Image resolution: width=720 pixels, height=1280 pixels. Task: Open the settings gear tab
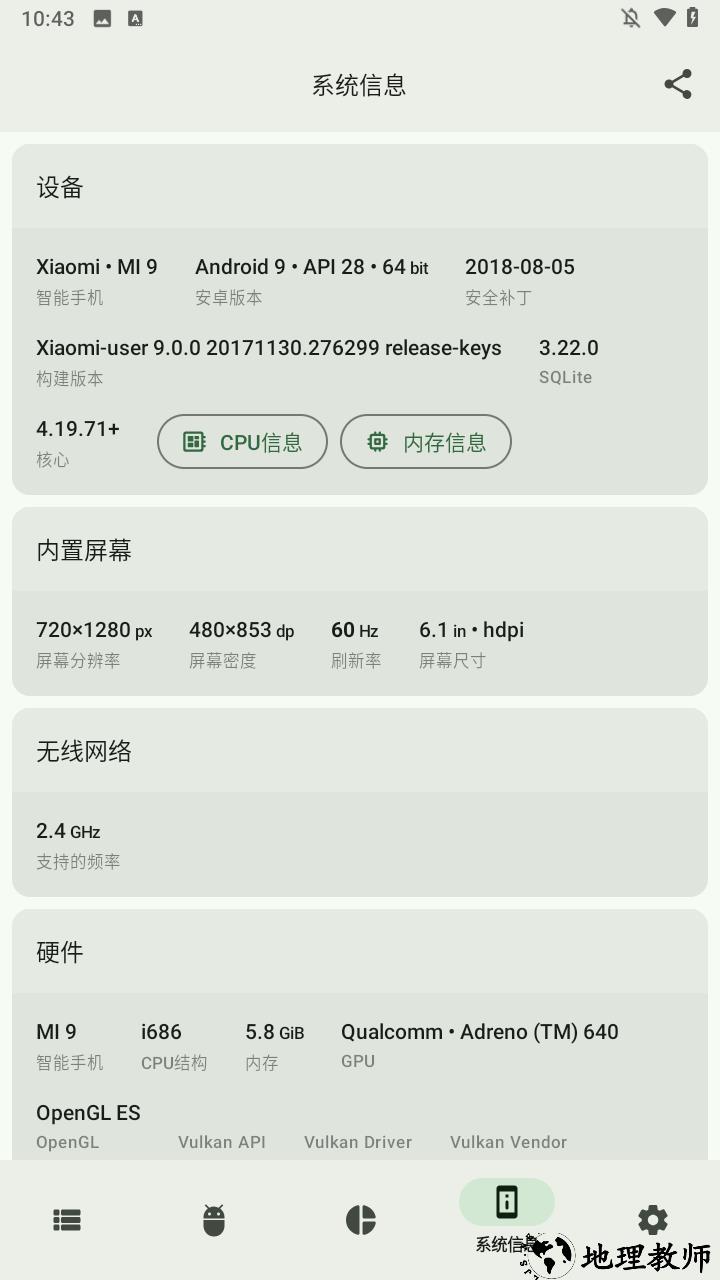click(653, 1218)
